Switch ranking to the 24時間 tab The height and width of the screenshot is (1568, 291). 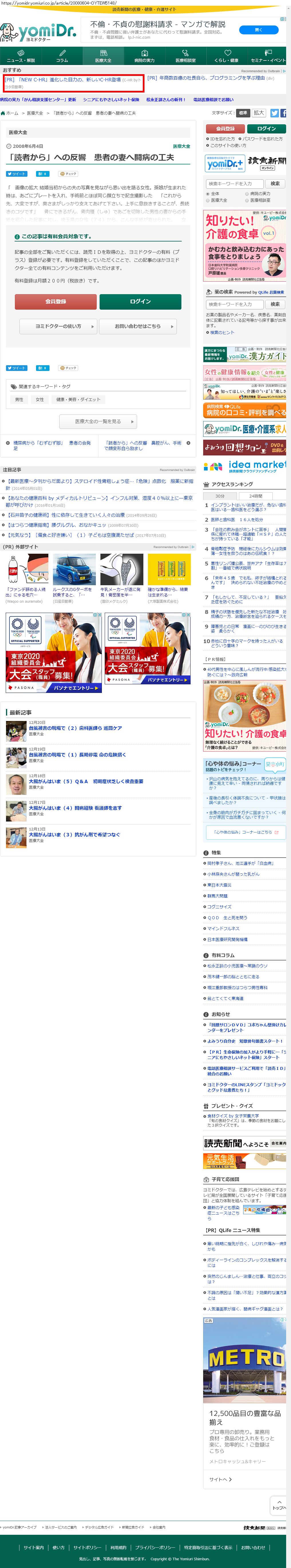click(x=255, y=496)
